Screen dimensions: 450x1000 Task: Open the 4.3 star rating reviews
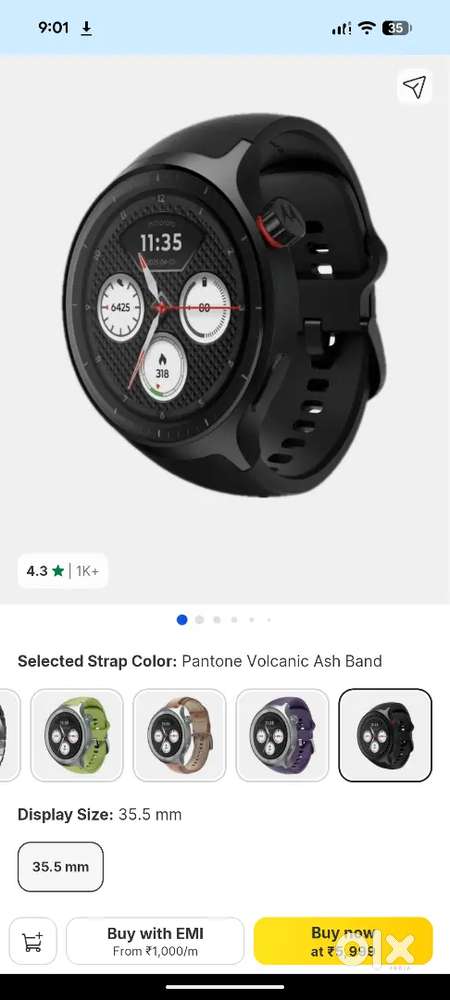[x=62, y=571]
